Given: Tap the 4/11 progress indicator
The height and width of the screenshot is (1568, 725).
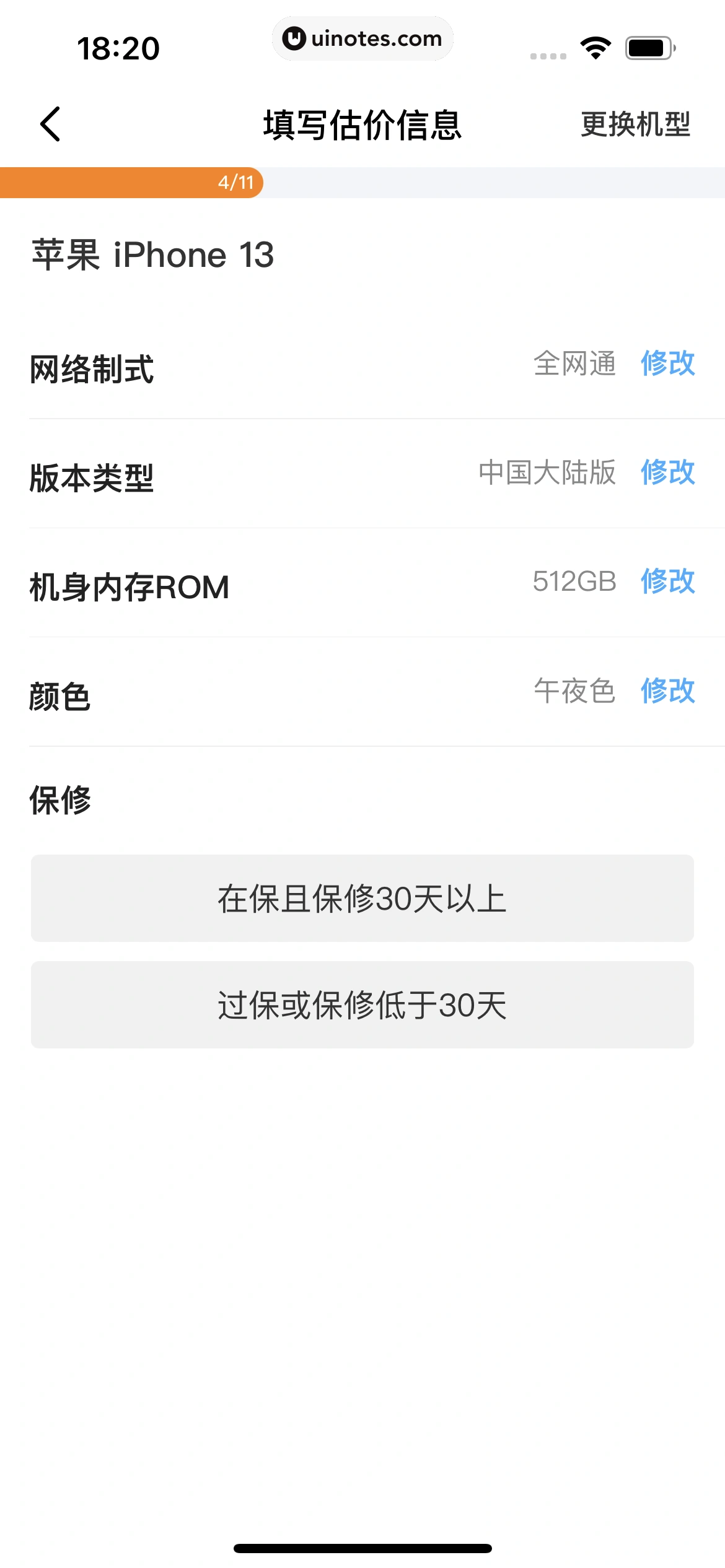Looking at the screenshot, I should [235, 182].
